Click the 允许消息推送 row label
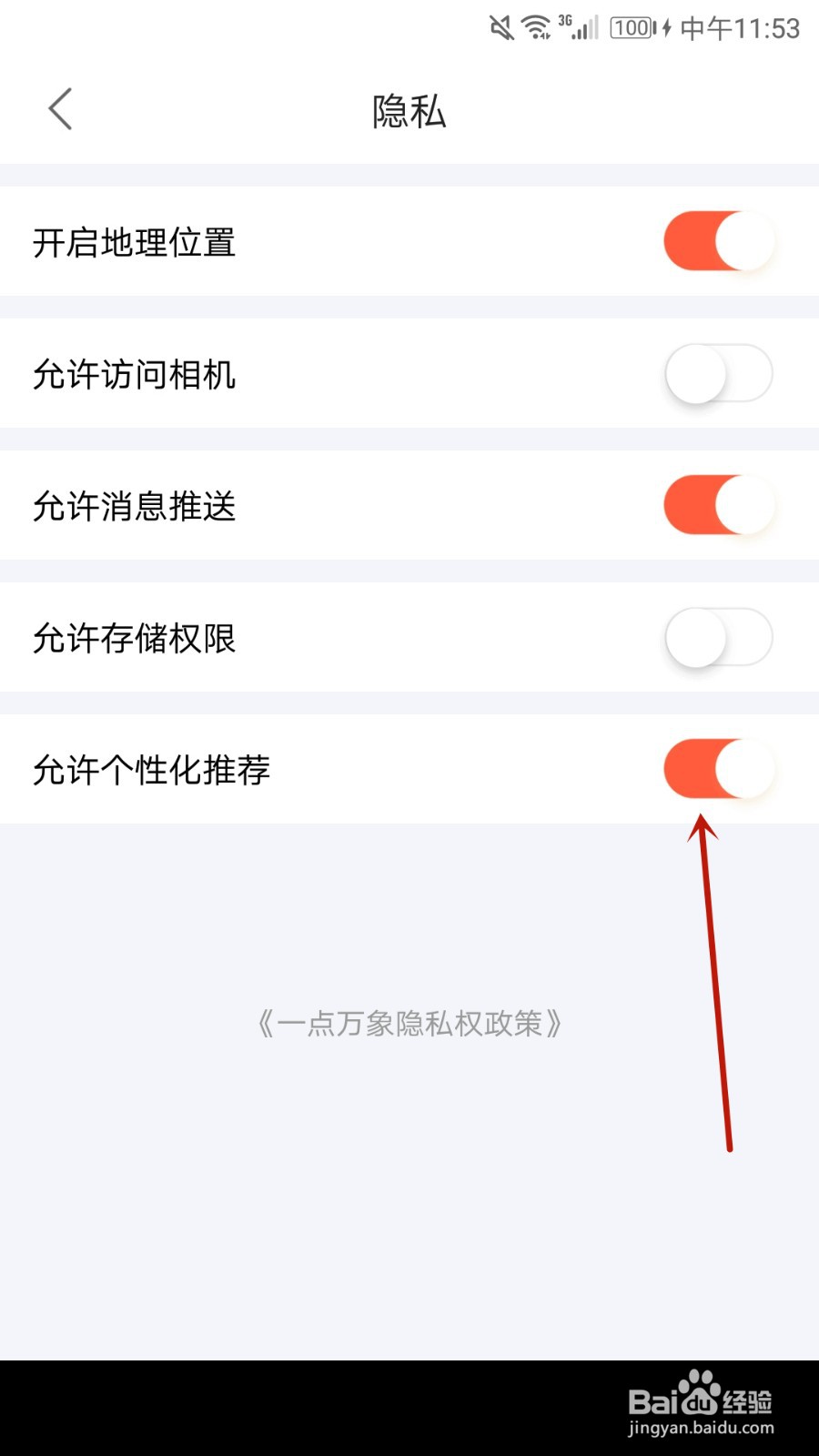The image size is (819, 1456). (x=135, y=505)
